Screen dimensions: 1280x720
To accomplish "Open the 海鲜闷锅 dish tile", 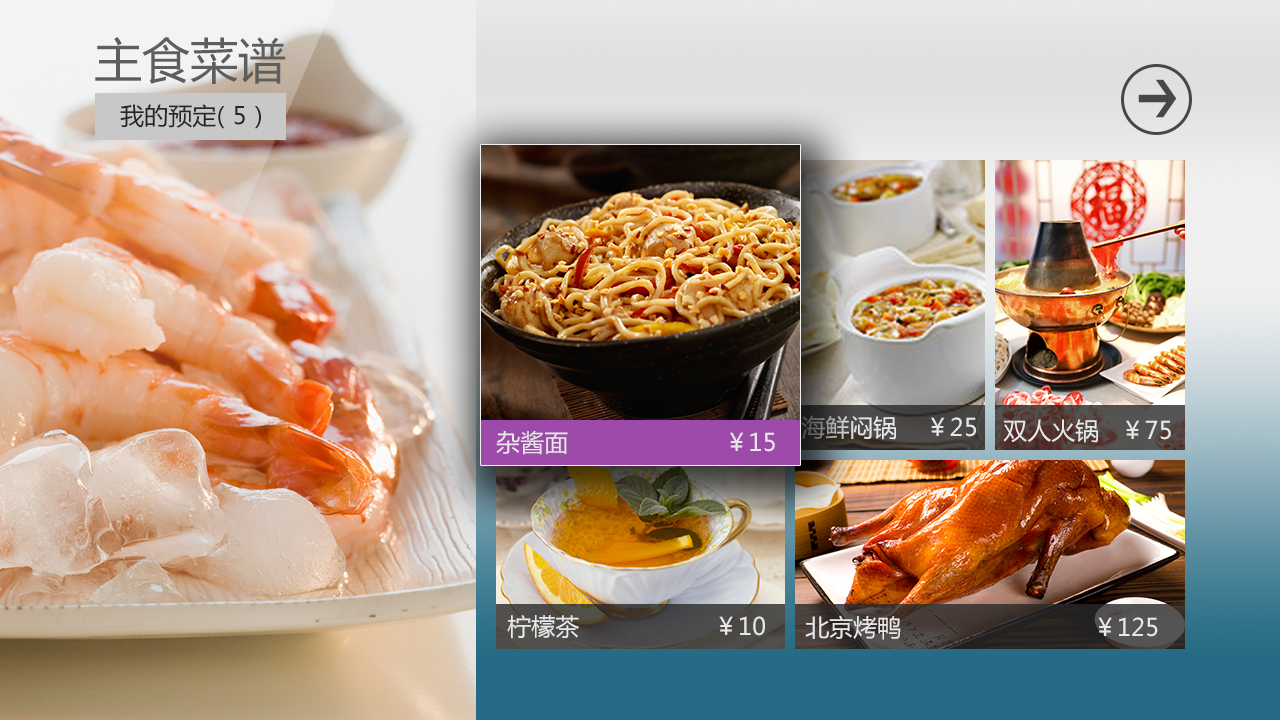I will click(893, 304).
